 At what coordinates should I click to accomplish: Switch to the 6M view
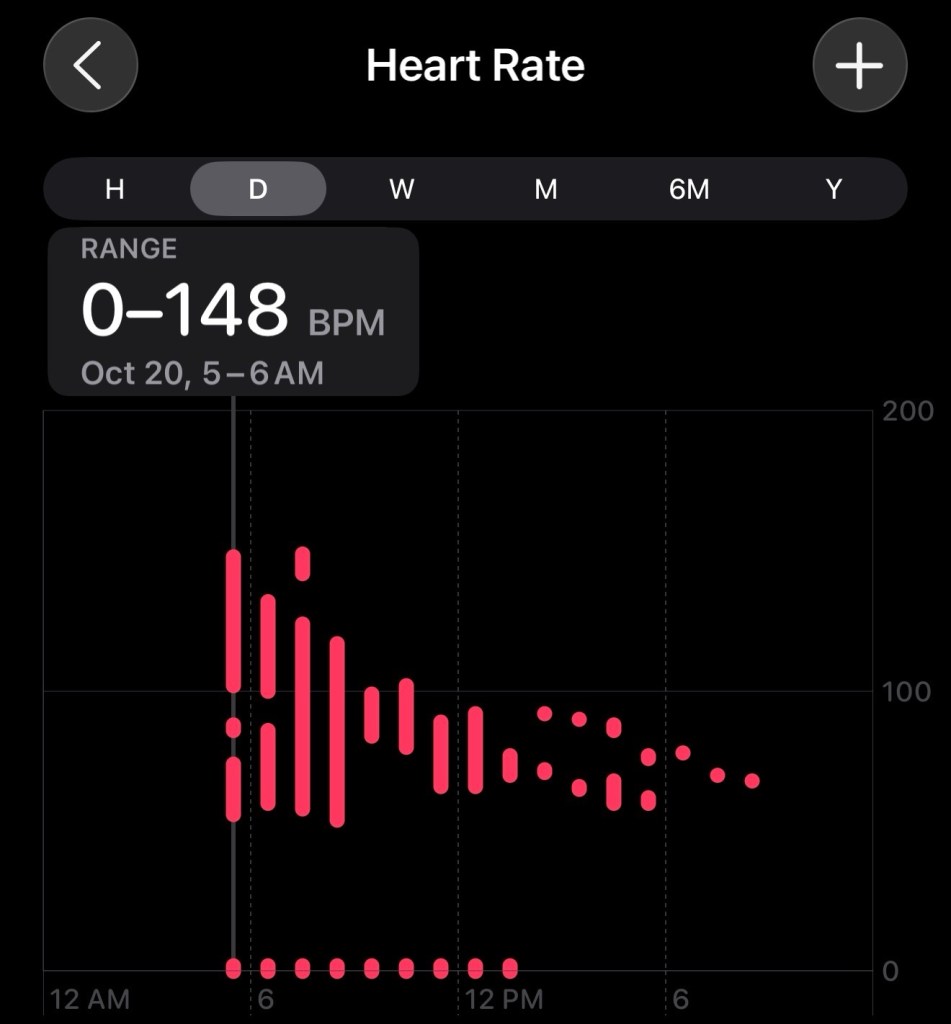pyautogui.click(x=689, y=189)
